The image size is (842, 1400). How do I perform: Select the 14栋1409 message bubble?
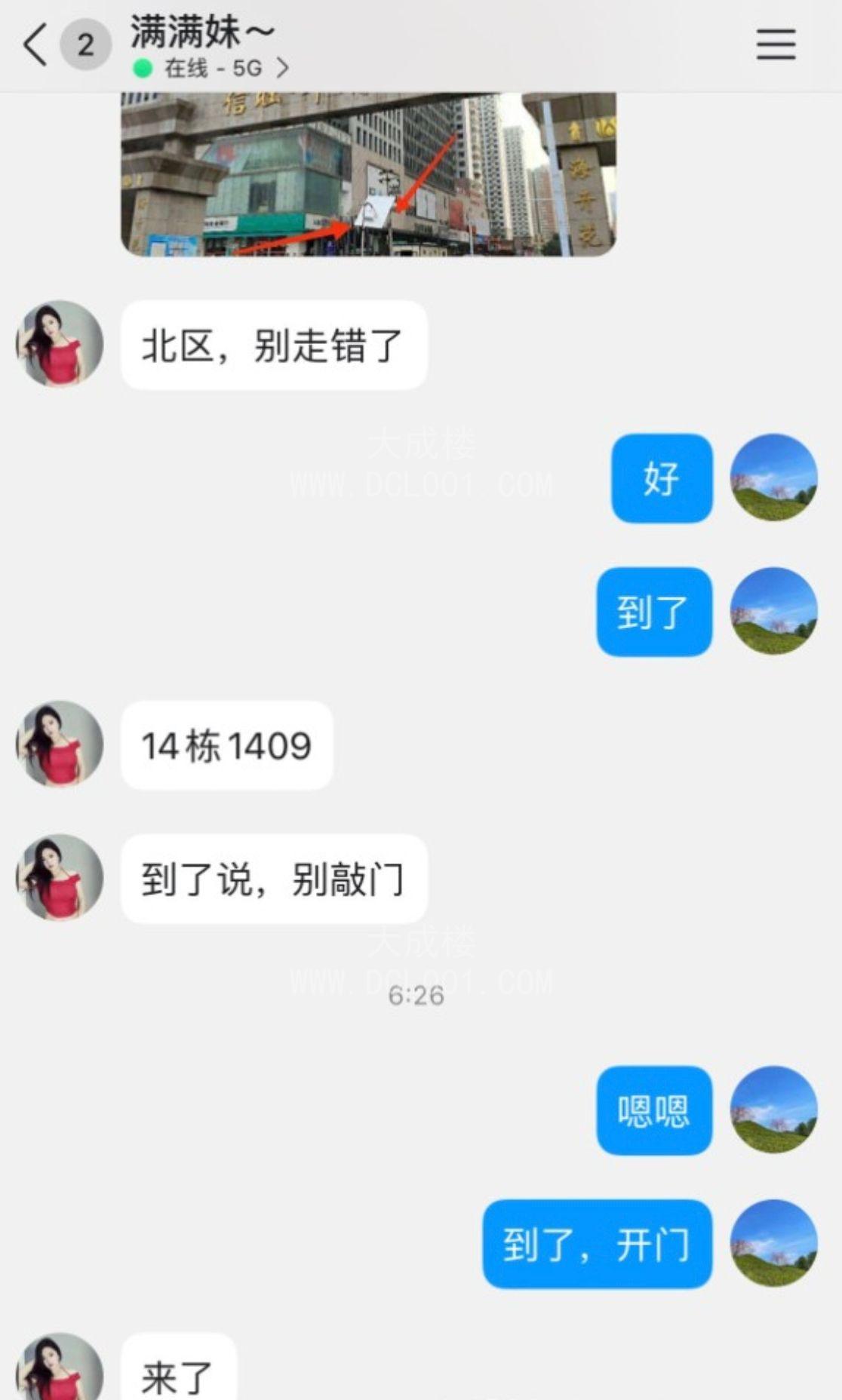pos(226,744)
